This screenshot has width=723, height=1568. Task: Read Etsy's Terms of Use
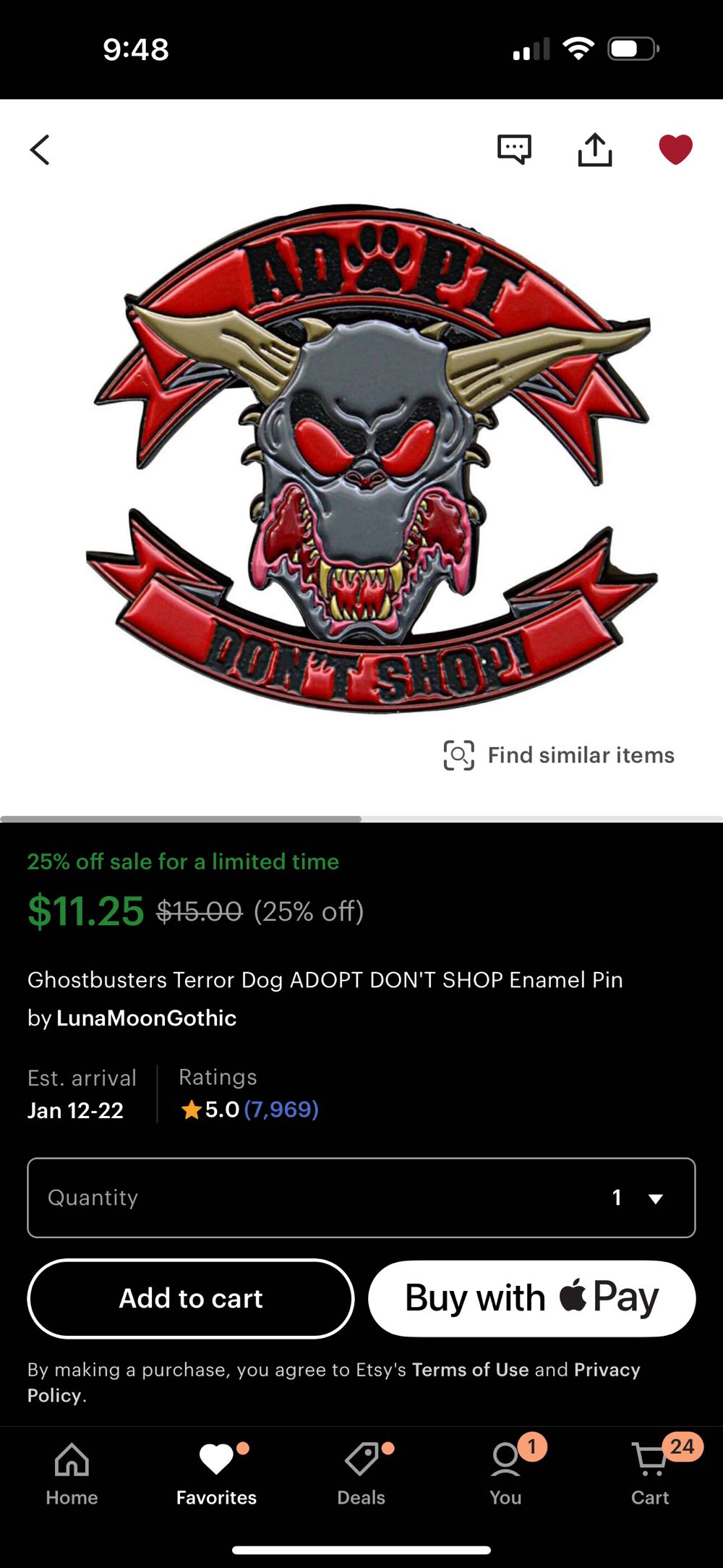470,1370
